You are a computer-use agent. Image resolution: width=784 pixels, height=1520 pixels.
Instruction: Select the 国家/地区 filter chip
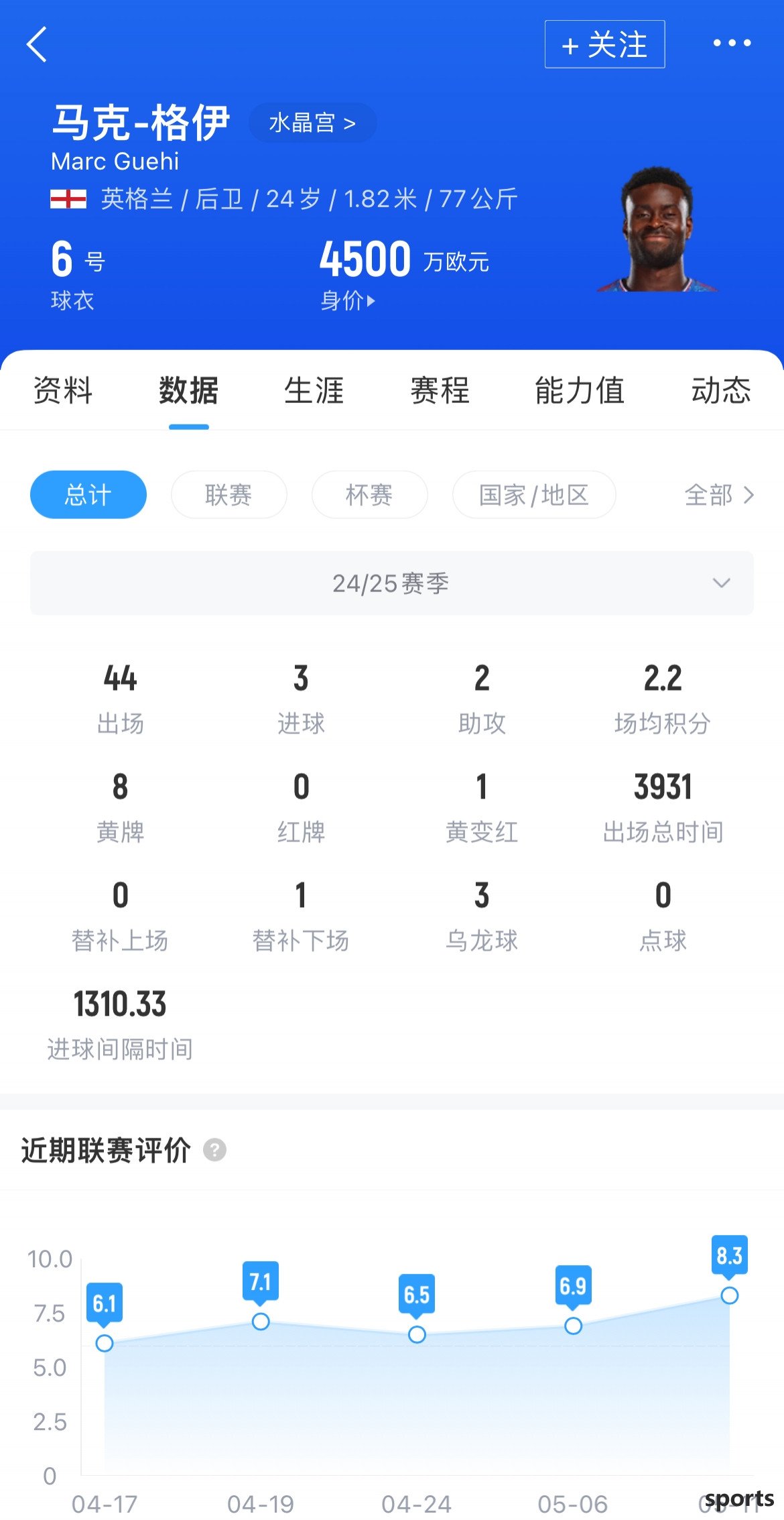click(534, 495)
